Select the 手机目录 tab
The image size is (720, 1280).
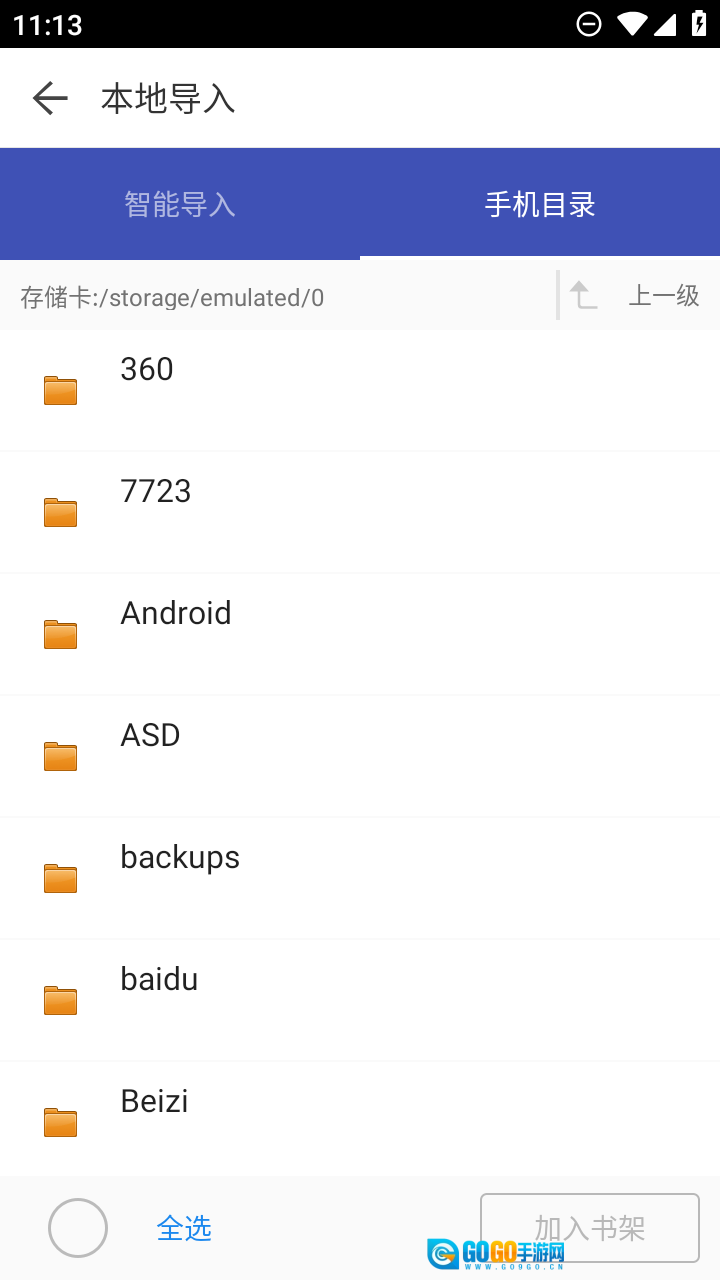pos(540,204)
